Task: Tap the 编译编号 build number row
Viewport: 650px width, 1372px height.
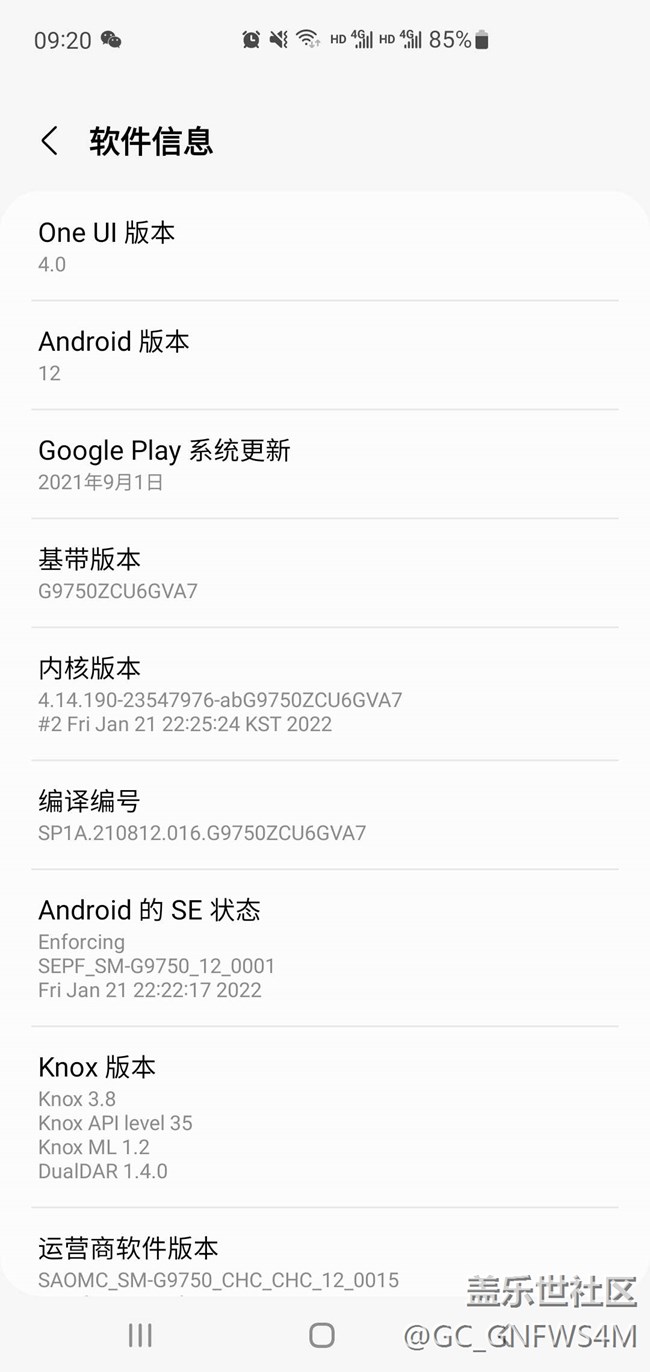Action: pyautogui.click(x=324, y=814)
